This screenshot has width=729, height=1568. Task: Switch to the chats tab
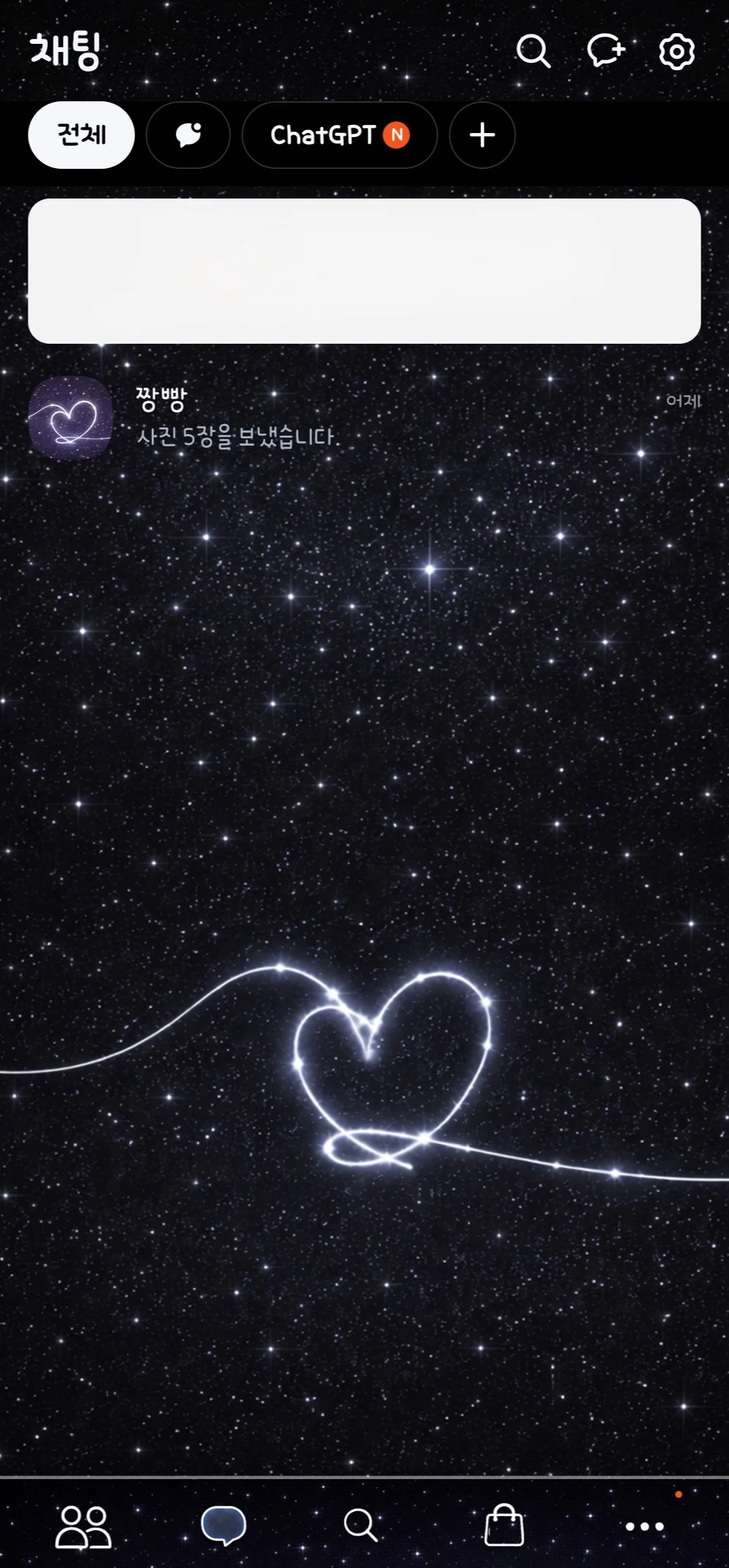pyautogui.click(x=224, y=1526)
